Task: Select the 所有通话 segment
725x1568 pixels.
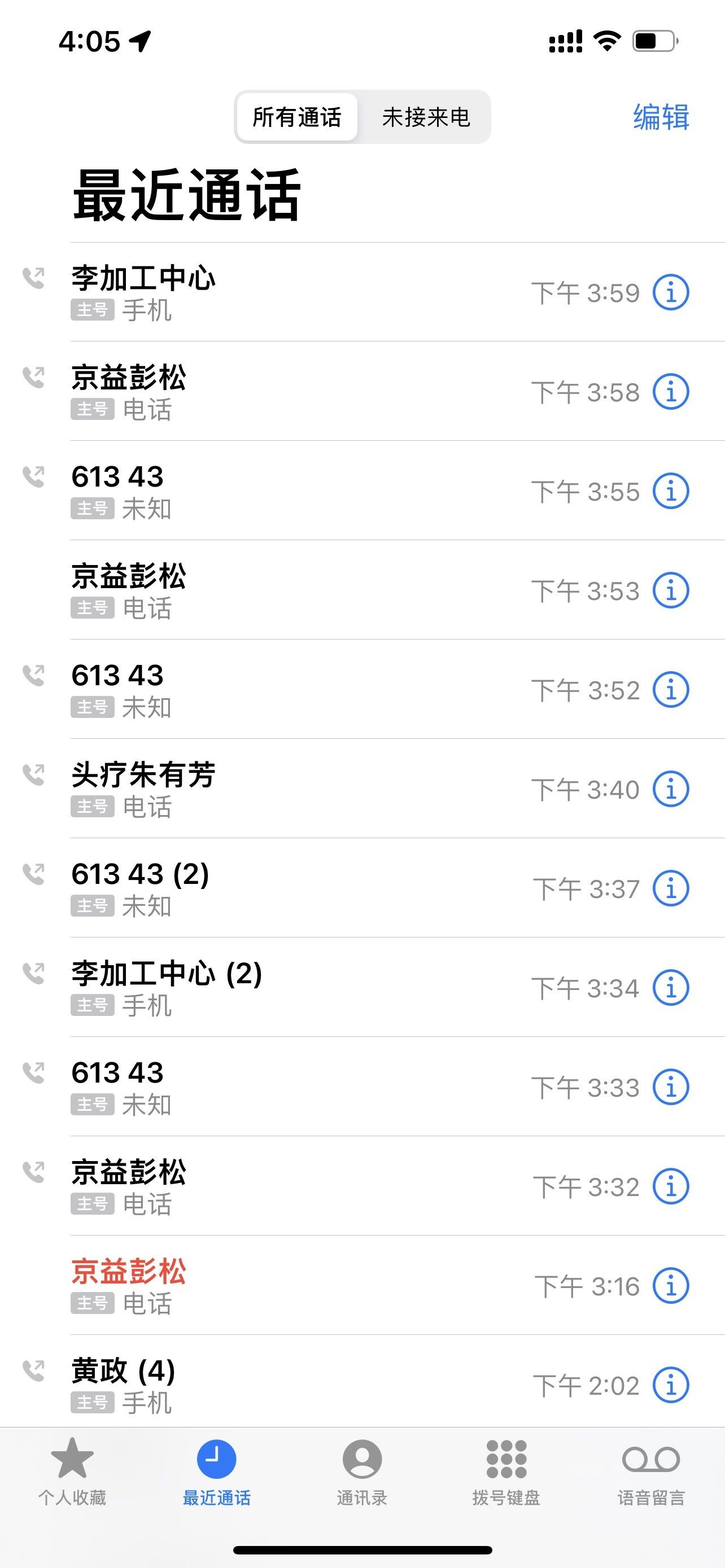Action: 297,117
